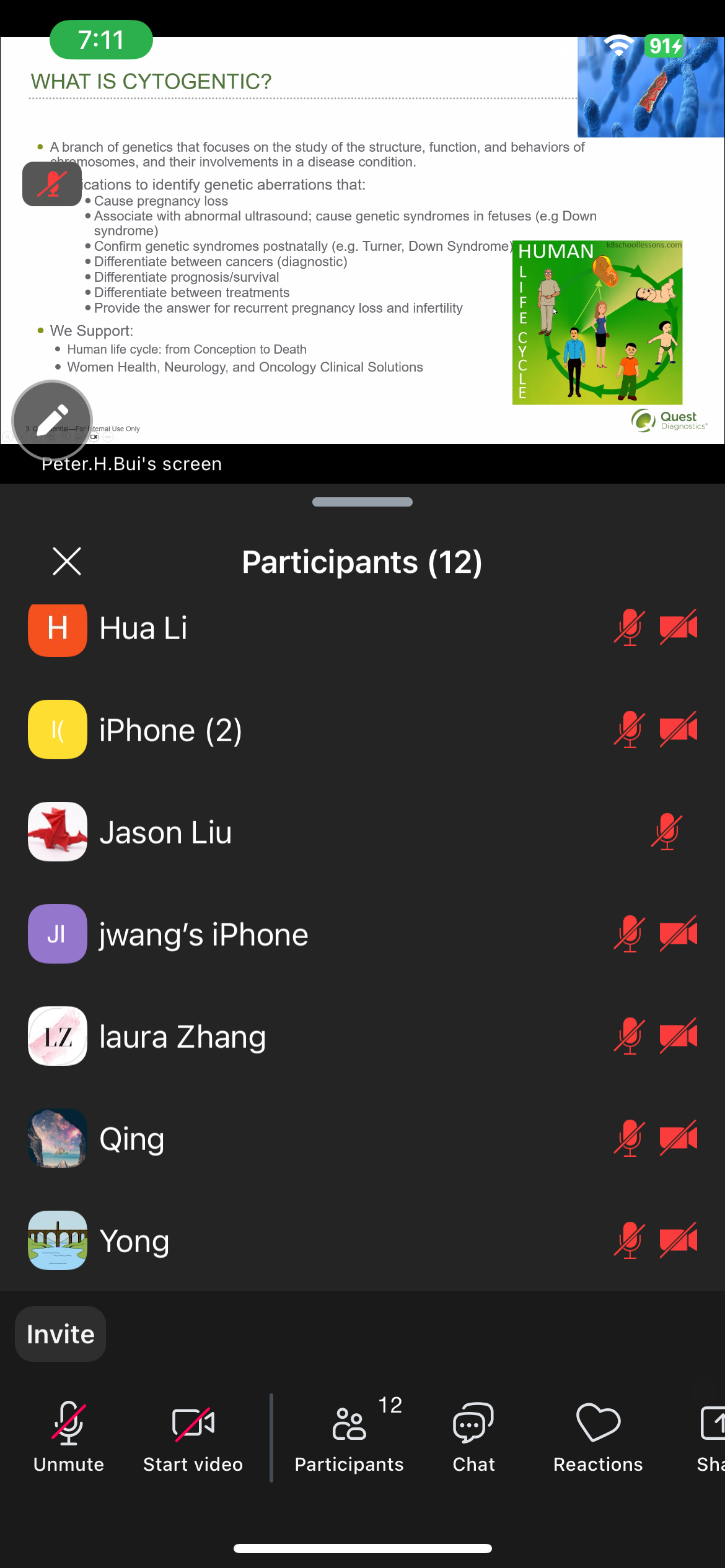
Task: Select Qing from the participants
Action: coord(362,1138)
